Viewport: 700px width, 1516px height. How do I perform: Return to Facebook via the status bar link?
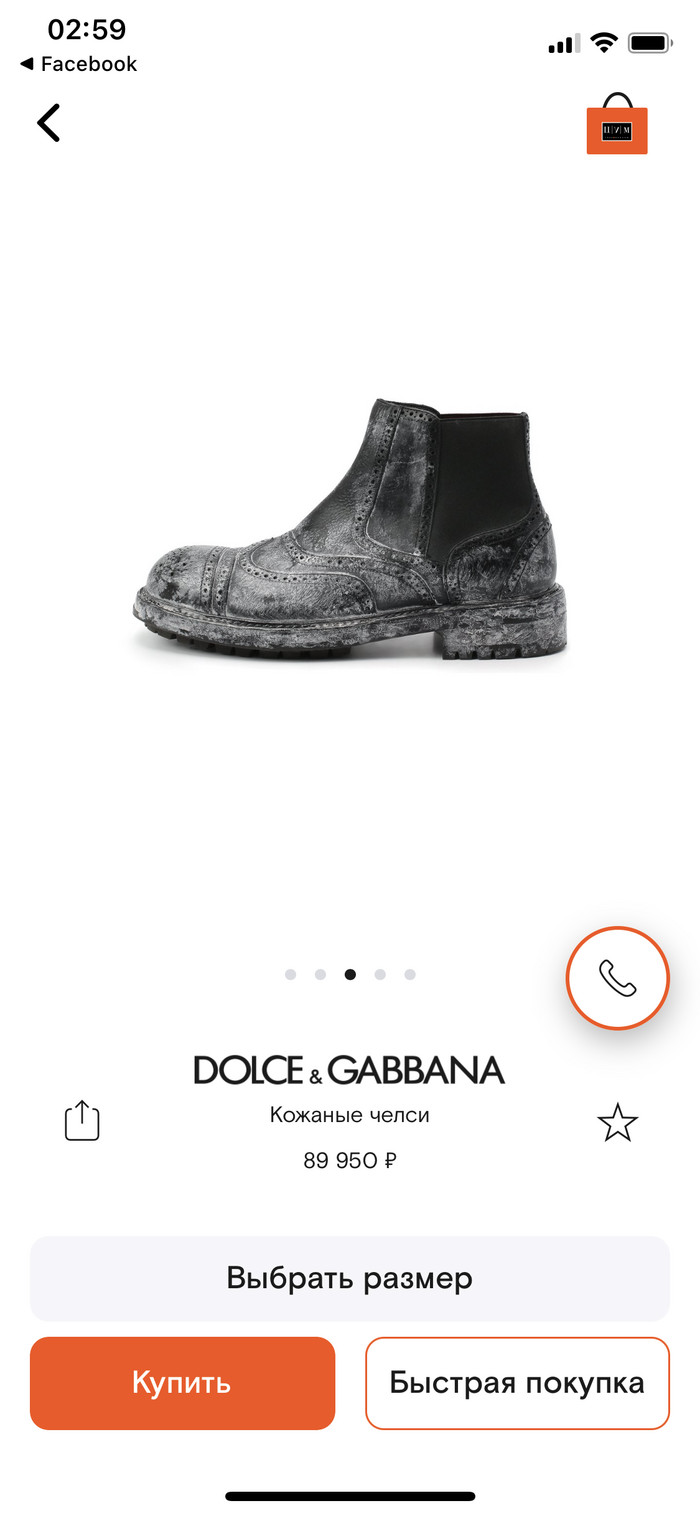(78, 64)
